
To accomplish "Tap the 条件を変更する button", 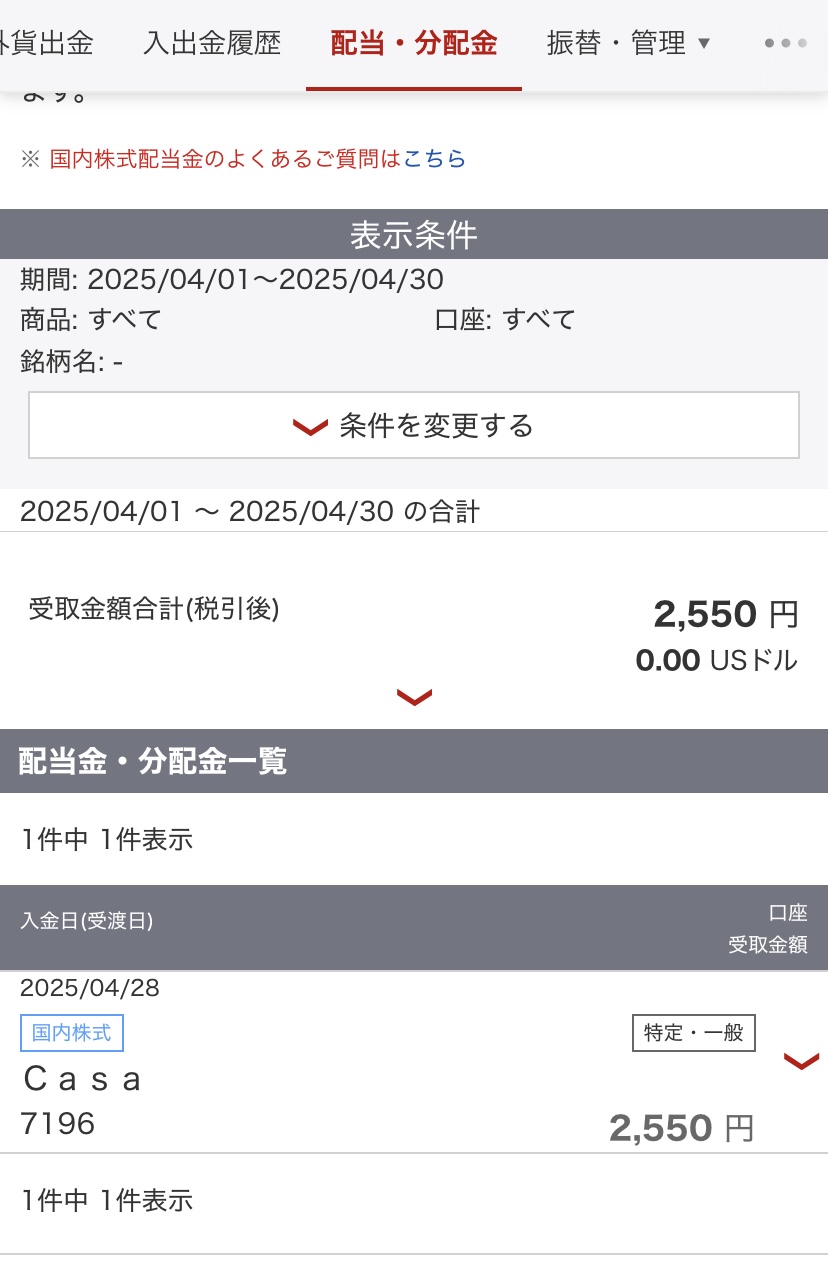I will click(x=414, y=426).
